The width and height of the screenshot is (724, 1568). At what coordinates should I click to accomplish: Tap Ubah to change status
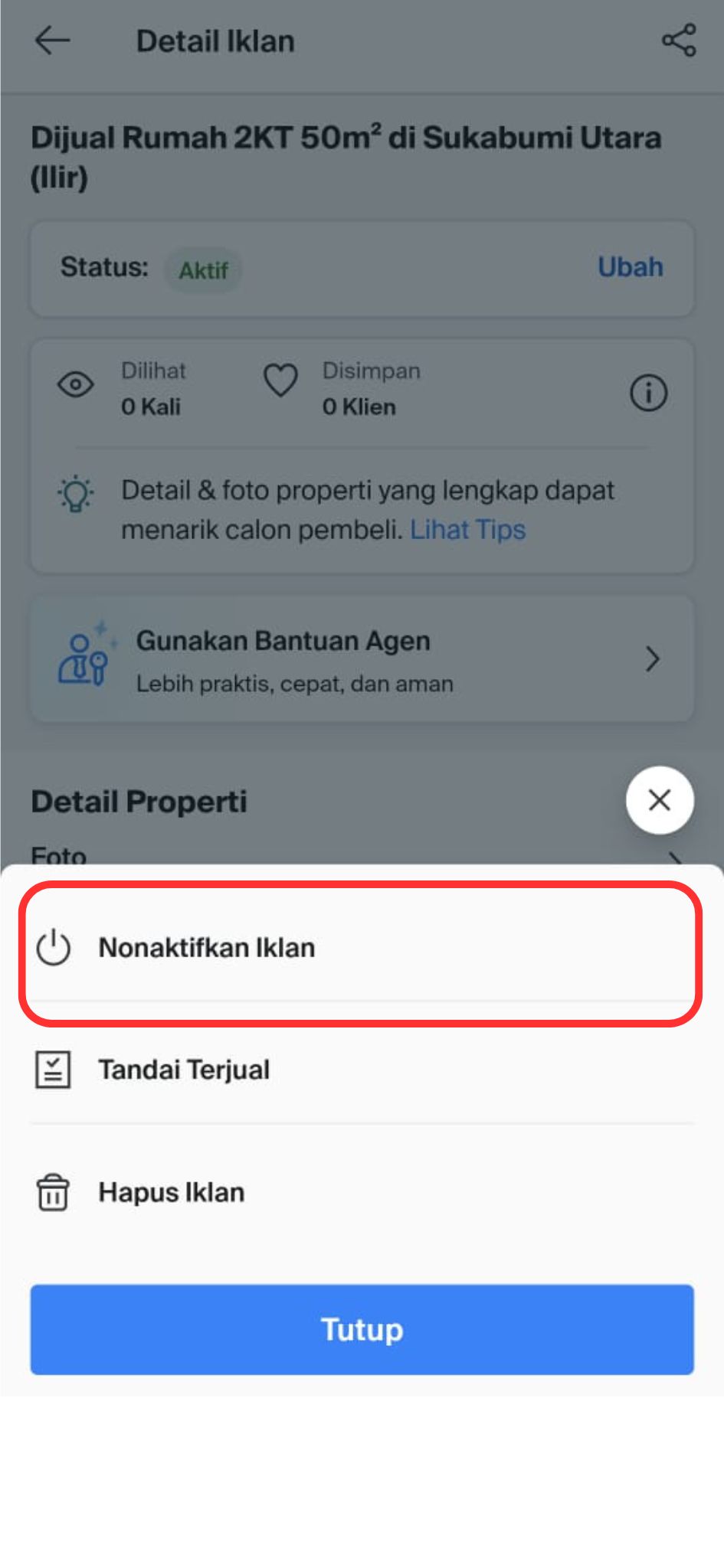(x=630, y=267)
